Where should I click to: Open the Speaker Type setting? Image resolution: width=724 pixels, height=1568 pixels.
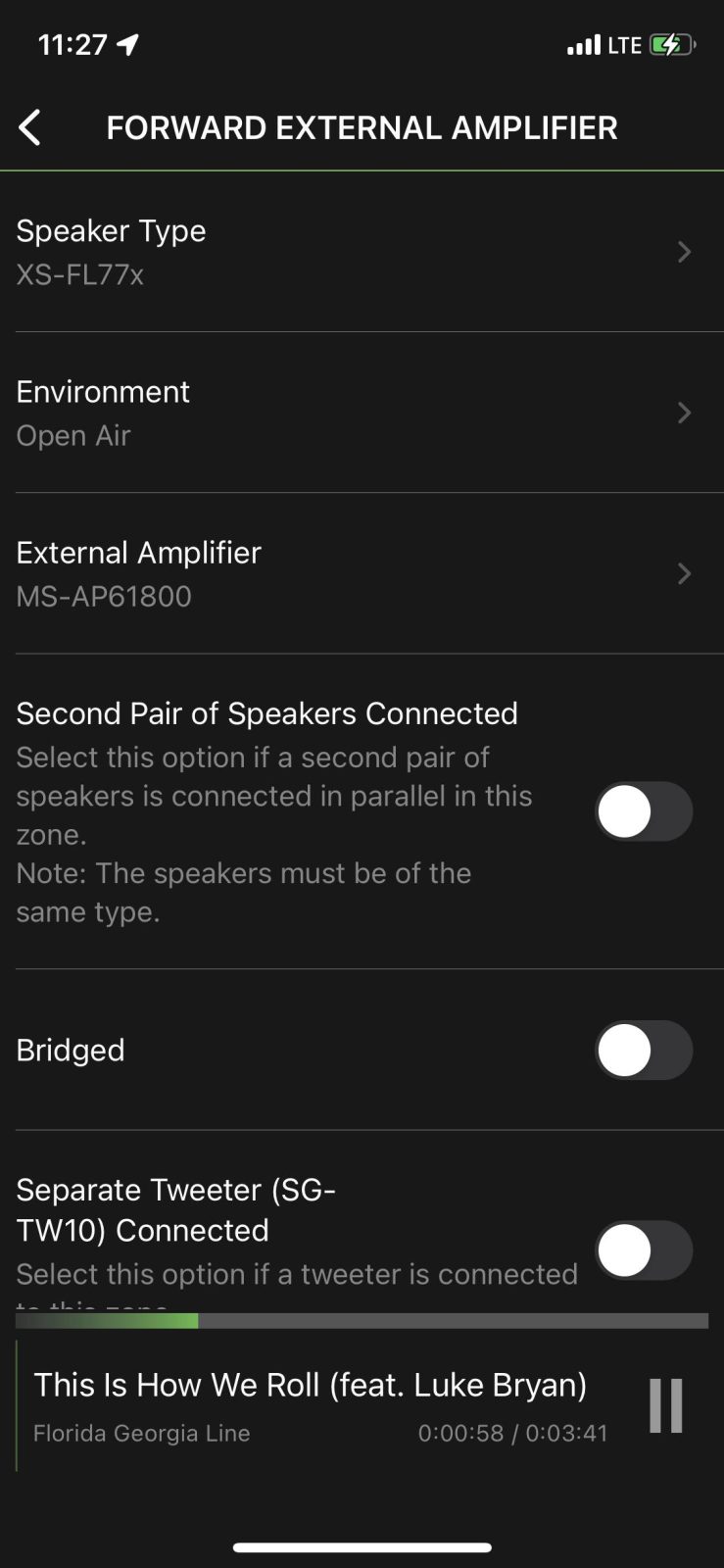pyautogui.click(x=362, y=252)
